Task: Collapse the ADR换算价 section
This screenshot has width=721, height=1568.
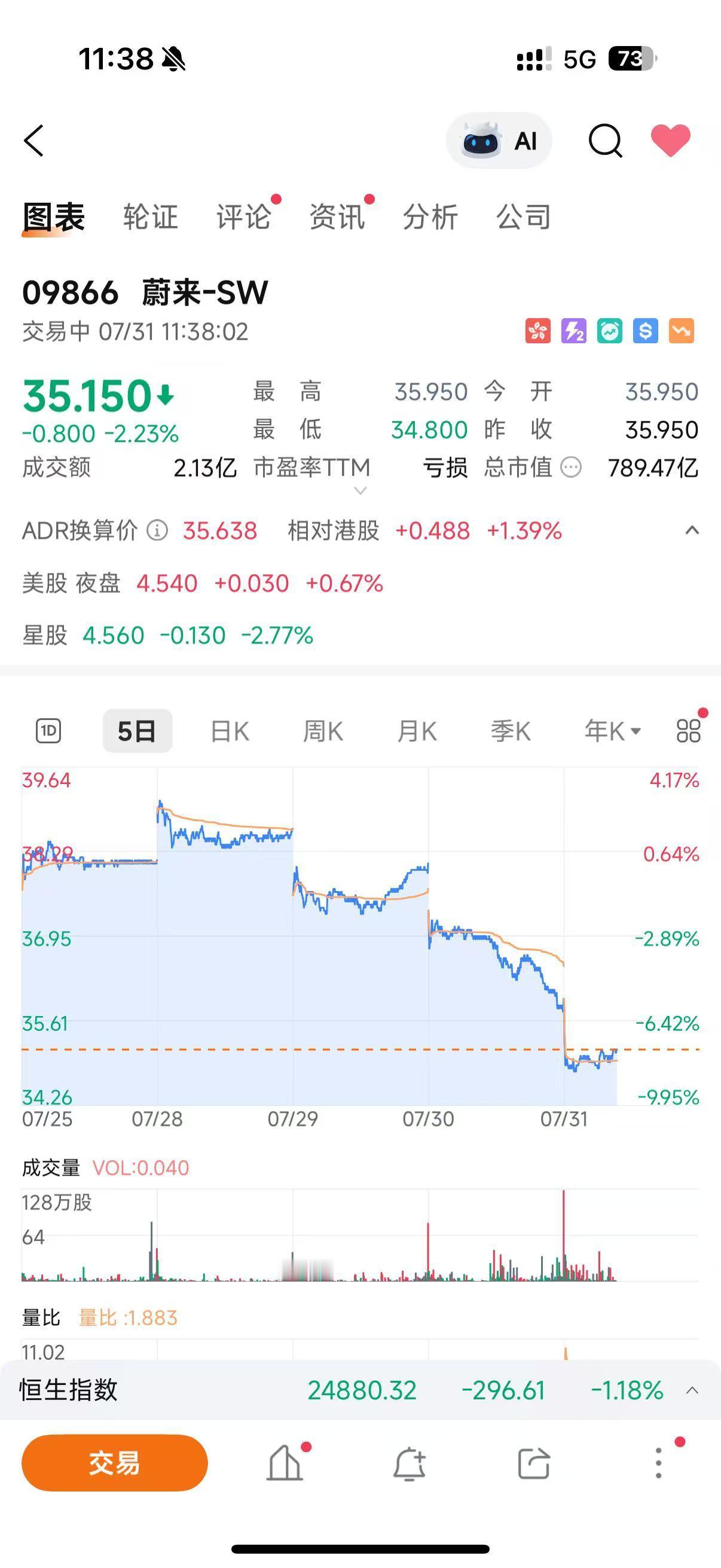Action: click(x=692, y=530)
